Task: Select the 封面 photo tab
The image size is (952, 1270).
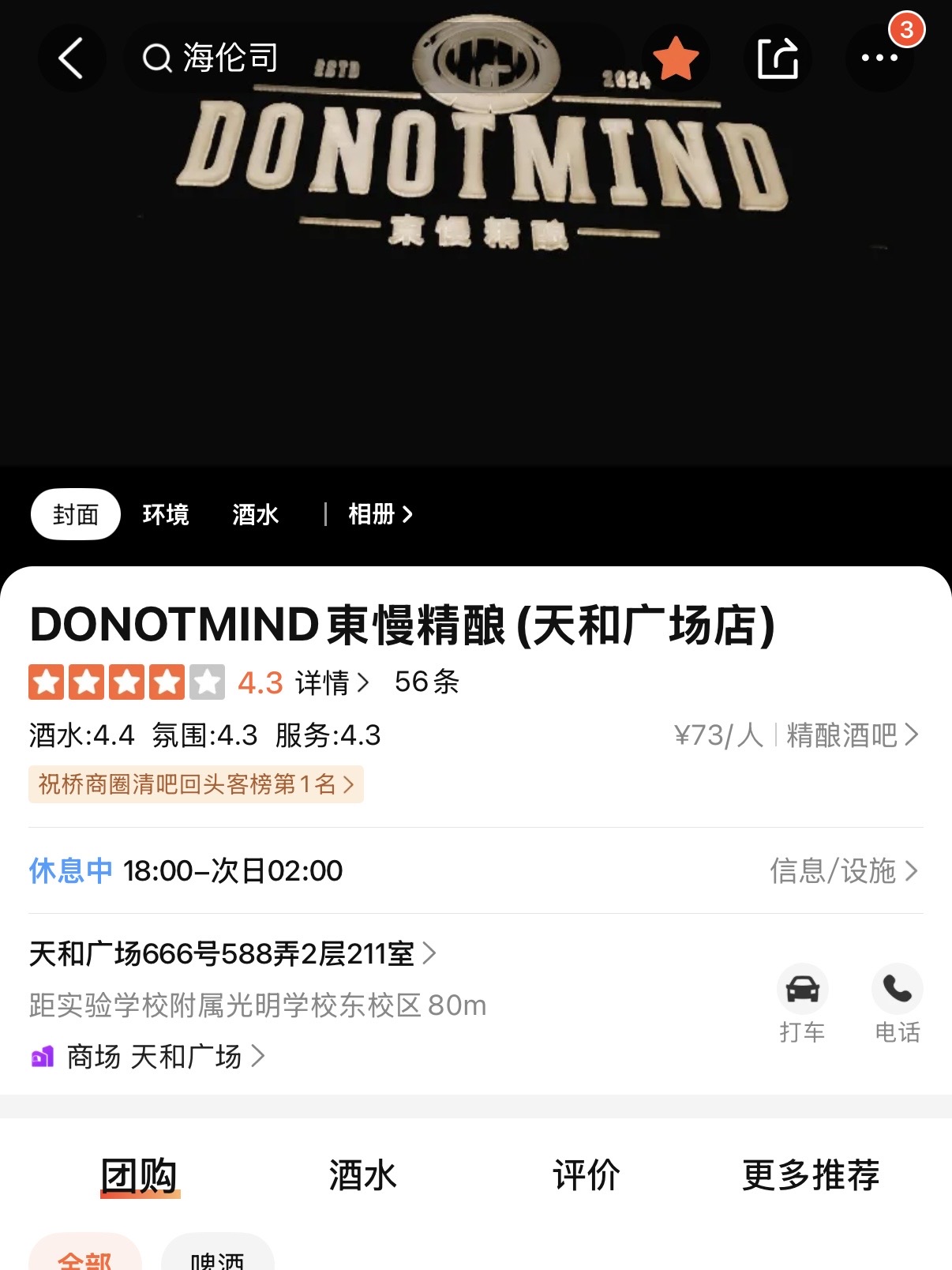Action: coord(76,515)
